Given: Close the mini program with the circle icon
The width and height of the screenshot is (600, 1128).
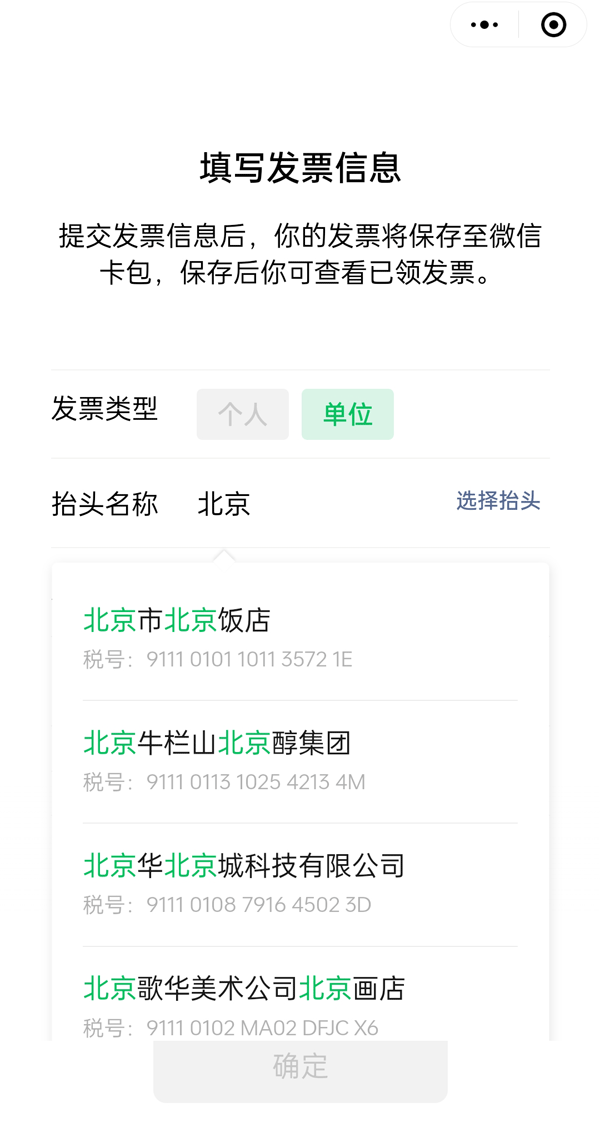Looking at the screenshot, I should pyautogui.click(x=553, y=25).
